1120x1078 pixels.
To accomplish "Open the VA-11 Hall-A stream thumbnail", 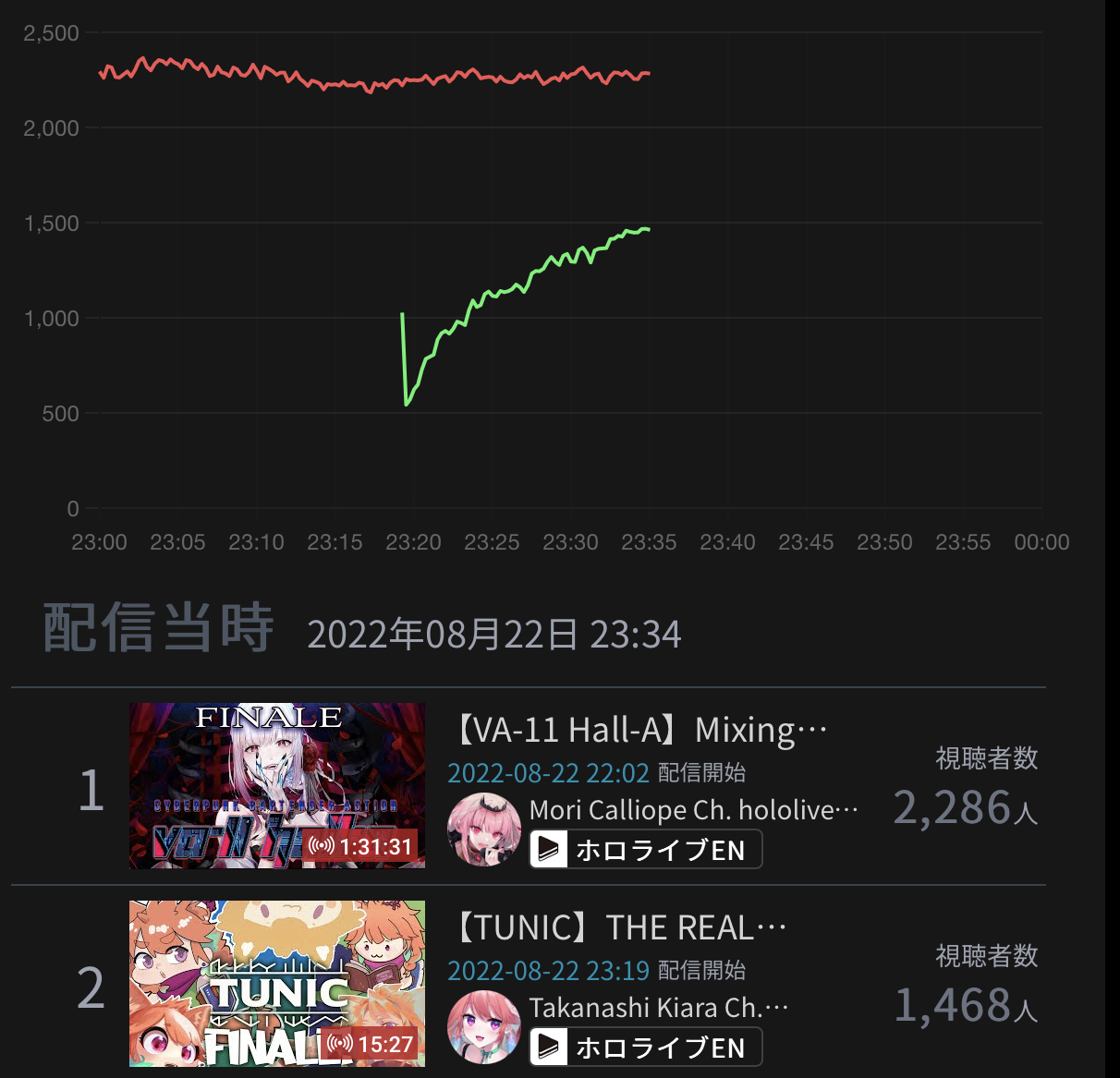I will pos(276,785).
